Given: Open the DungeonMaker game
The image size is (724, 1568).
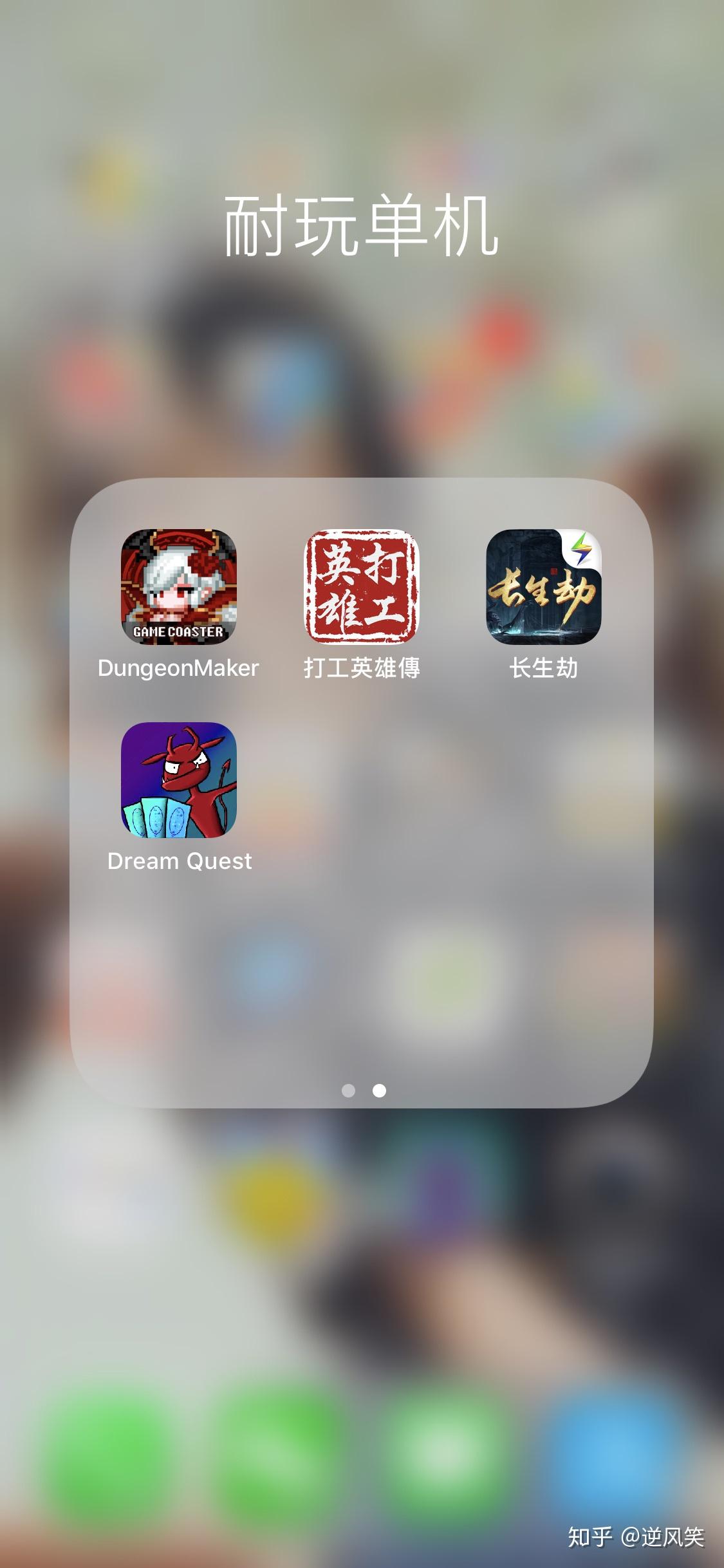Looking at the screenshot, I should coord(179,586).
